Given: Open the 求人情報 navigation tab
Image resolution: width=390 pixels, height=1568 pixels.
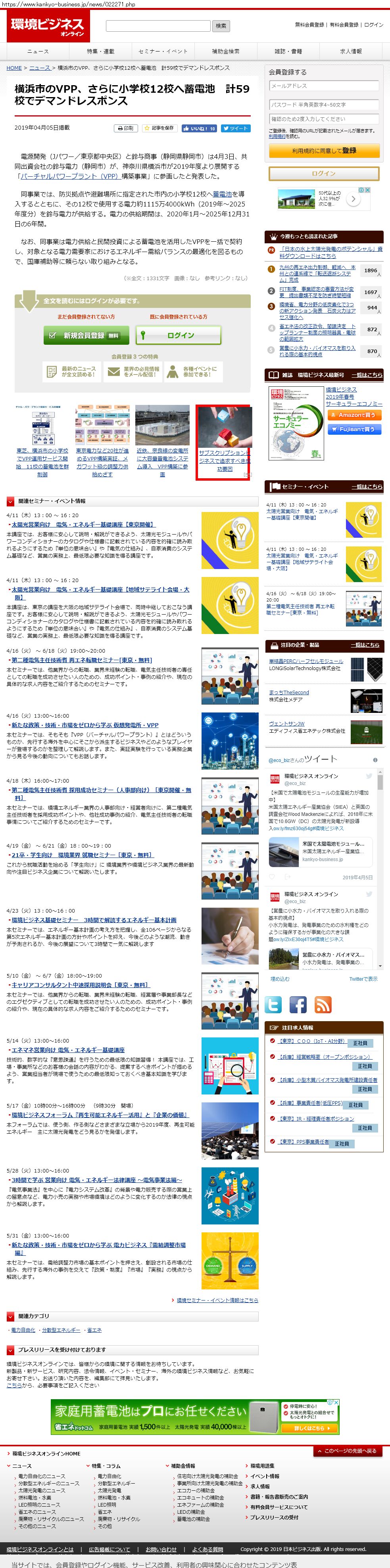Looking at the screenshot, I should (350, 51).
